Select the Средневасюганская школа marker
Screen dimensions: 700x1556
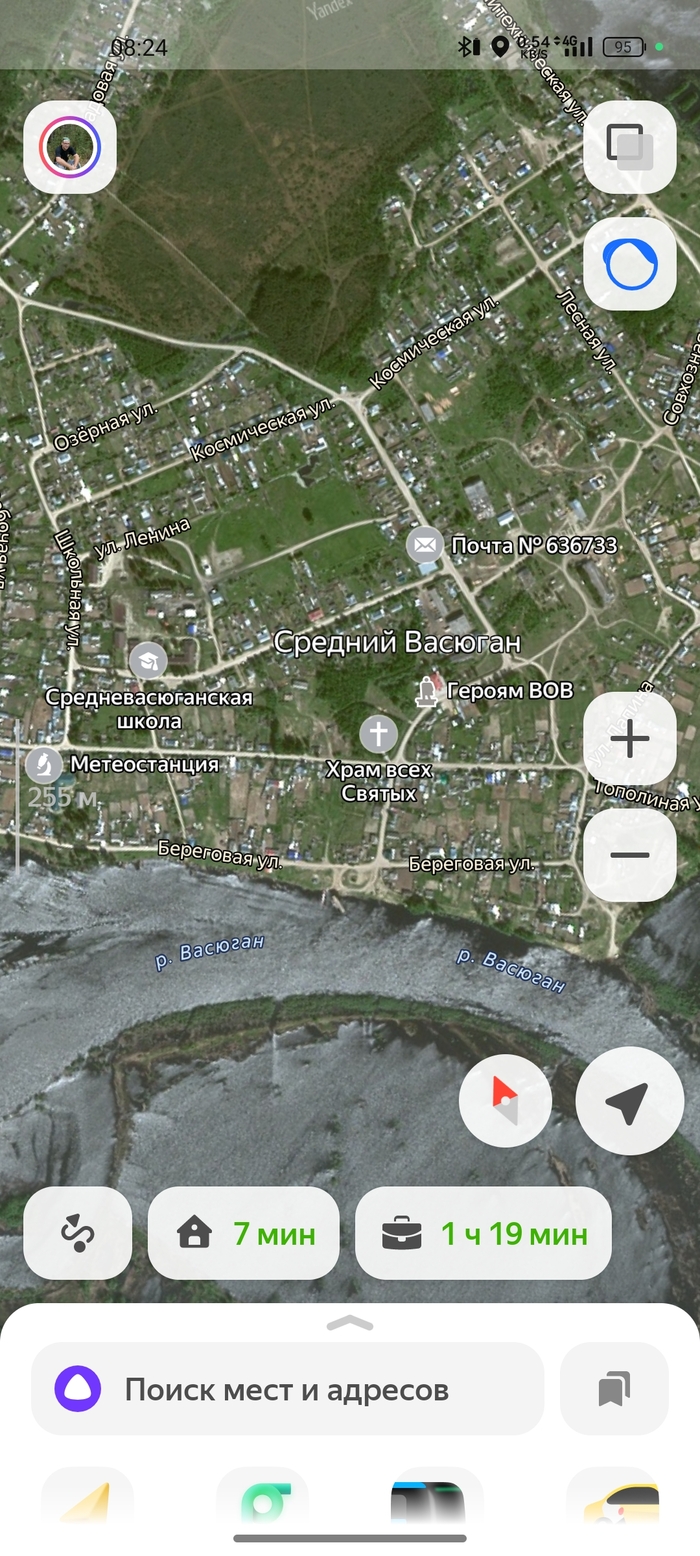click(x=148, y=660)
